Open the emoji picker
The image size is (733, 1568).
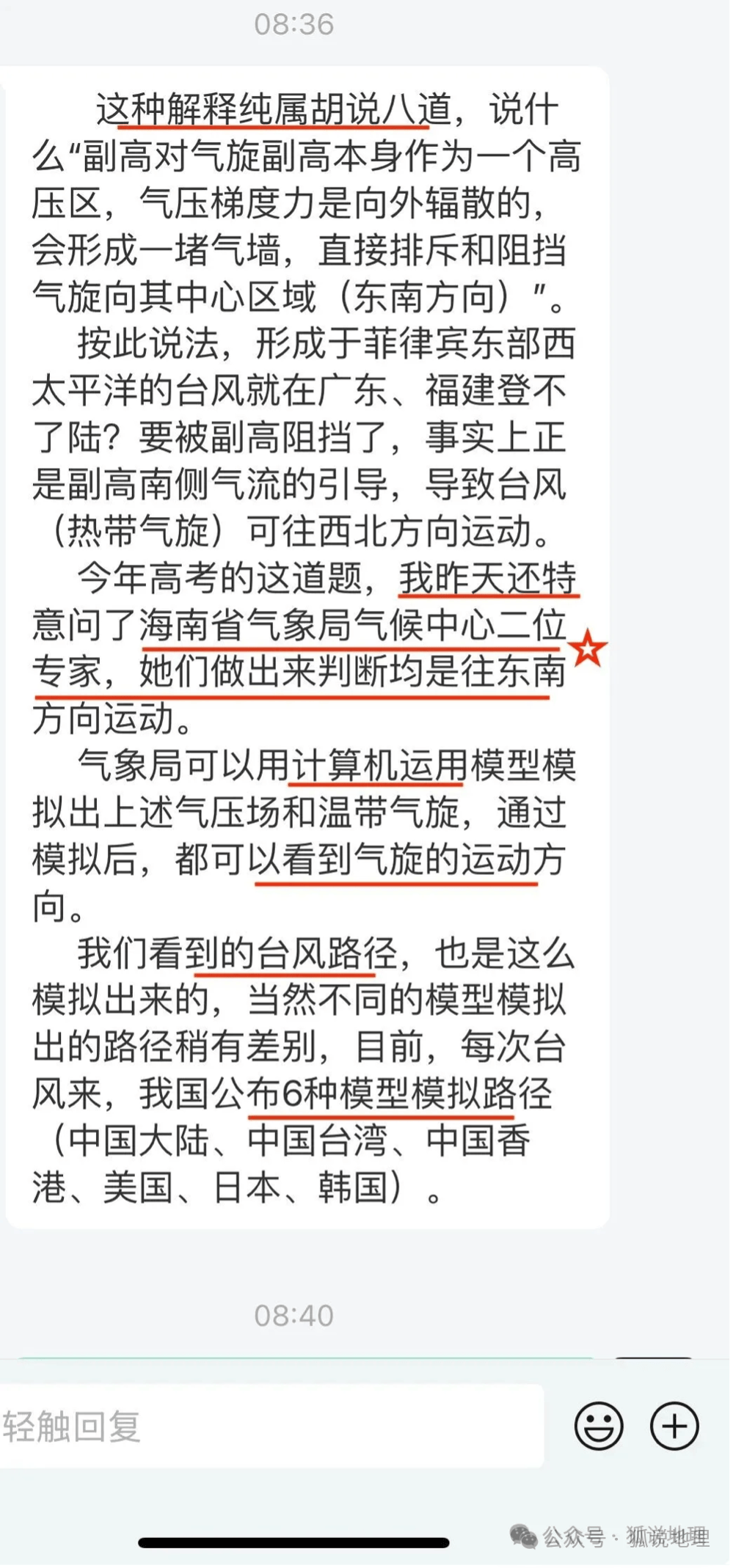[599, 1426]
